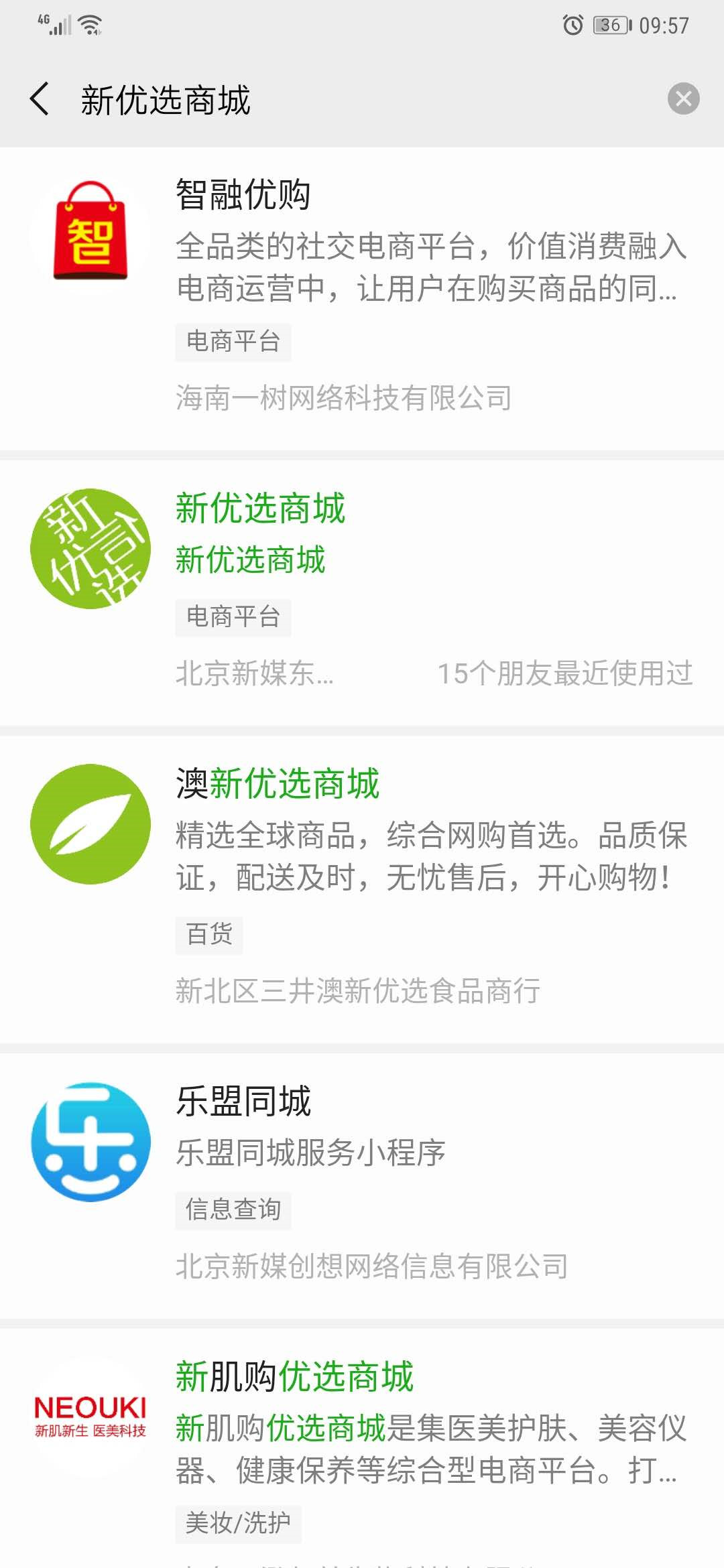Open the 智融优购 mini program result
This screenshot has height=1568, width=724.
(x=362, y=299)
